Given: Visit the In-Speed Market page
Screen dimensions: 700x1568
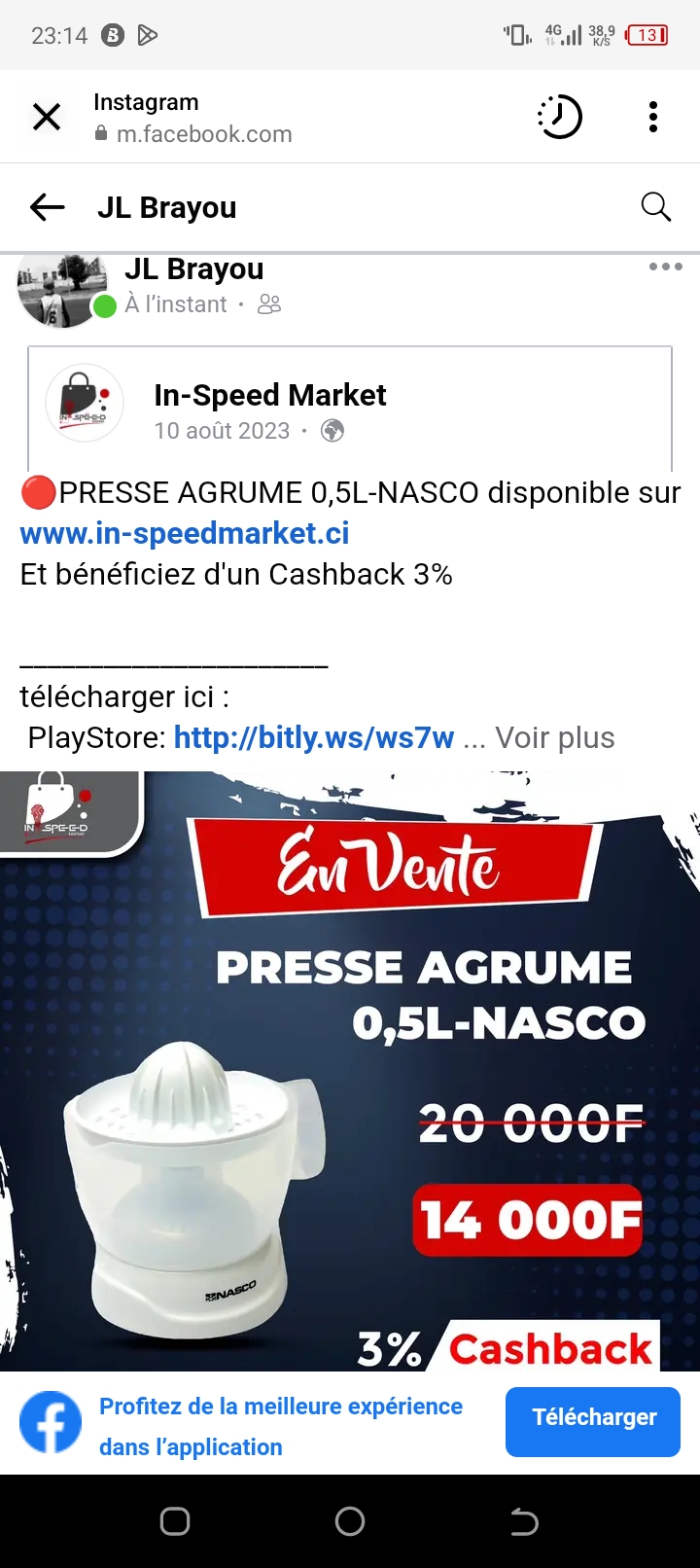Looking at the screenshot, I should click(x=269, y=395).
